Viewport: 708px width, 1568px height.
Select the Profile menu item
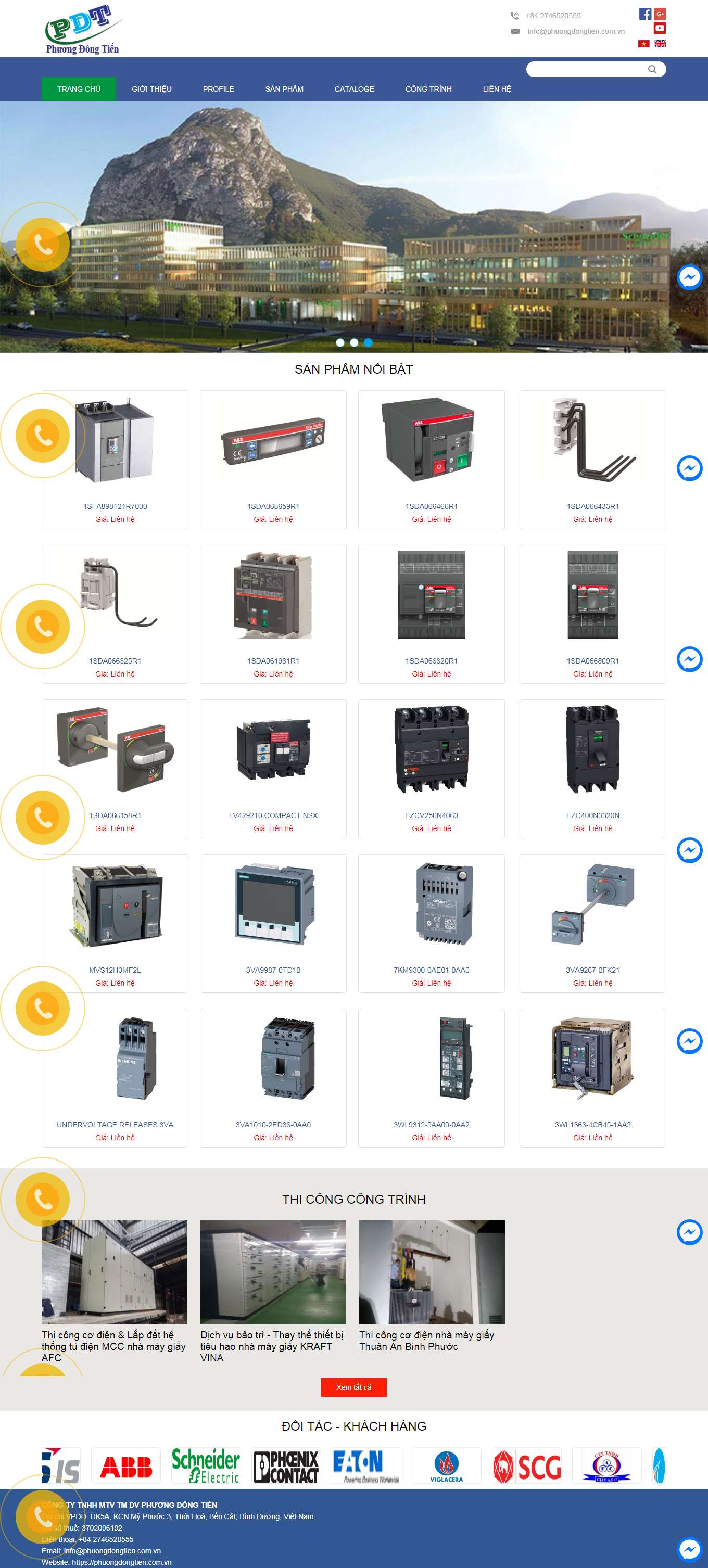pos(218,89)
